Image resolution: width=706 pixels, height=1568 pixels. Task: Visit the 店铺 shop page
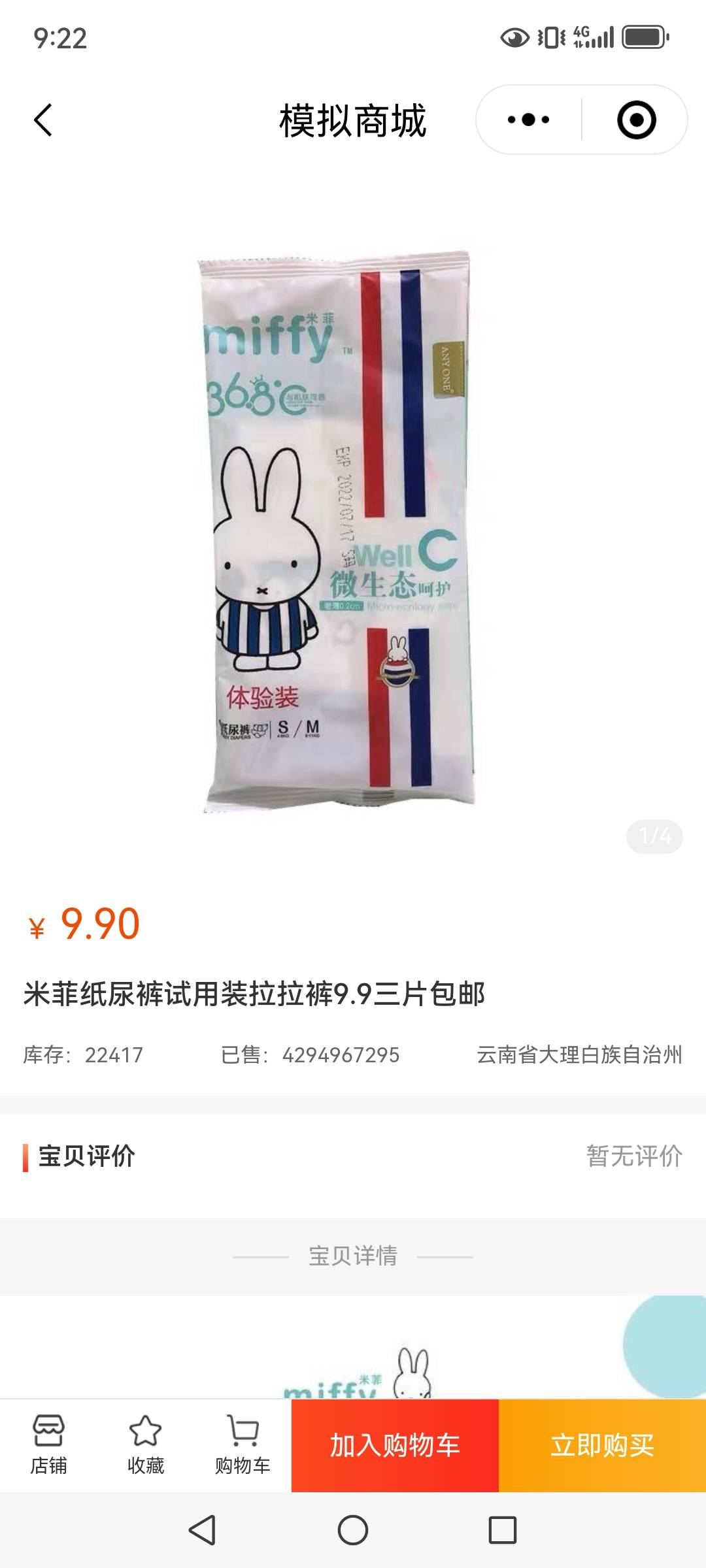pos(48,1445)
